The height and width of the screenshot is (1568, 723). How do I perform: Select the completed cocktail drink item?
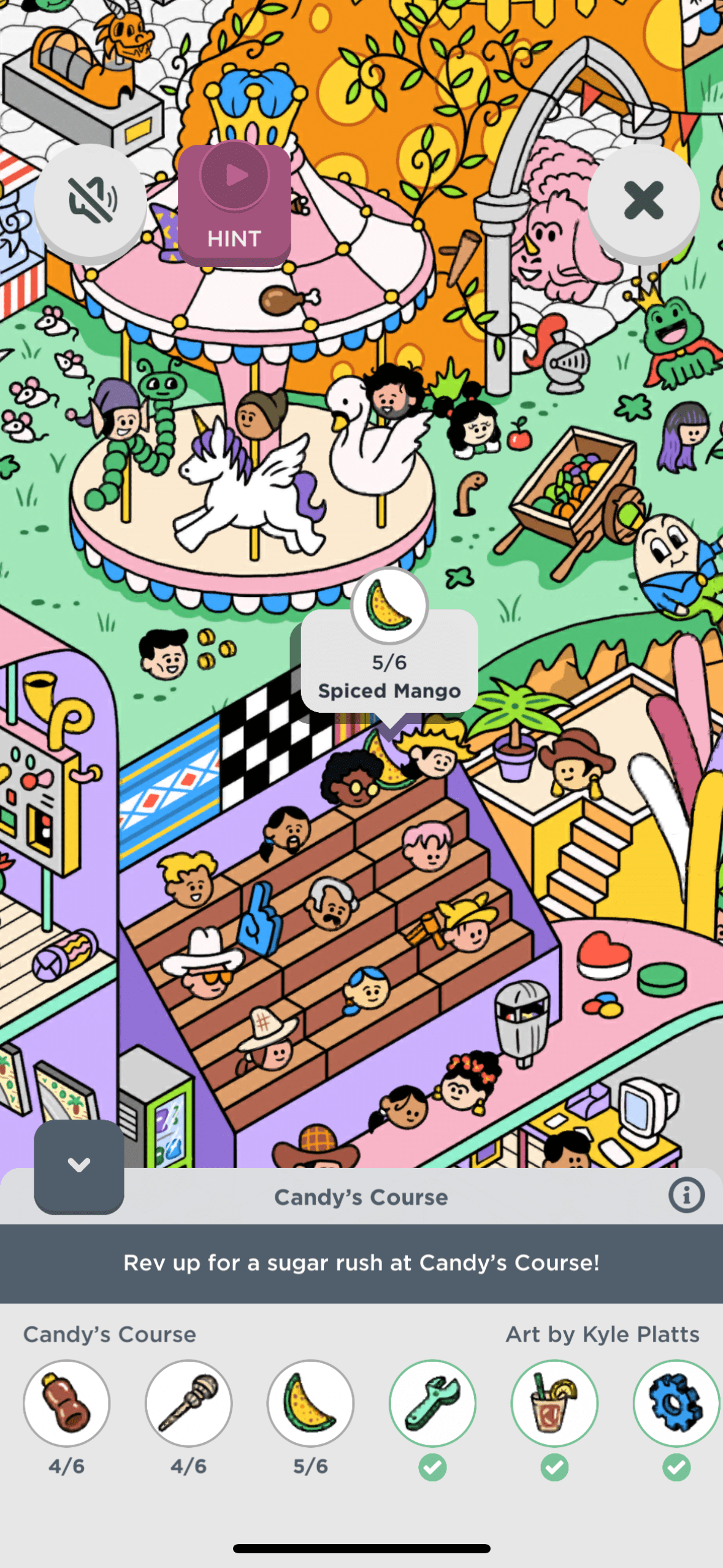pos(554,1402)
